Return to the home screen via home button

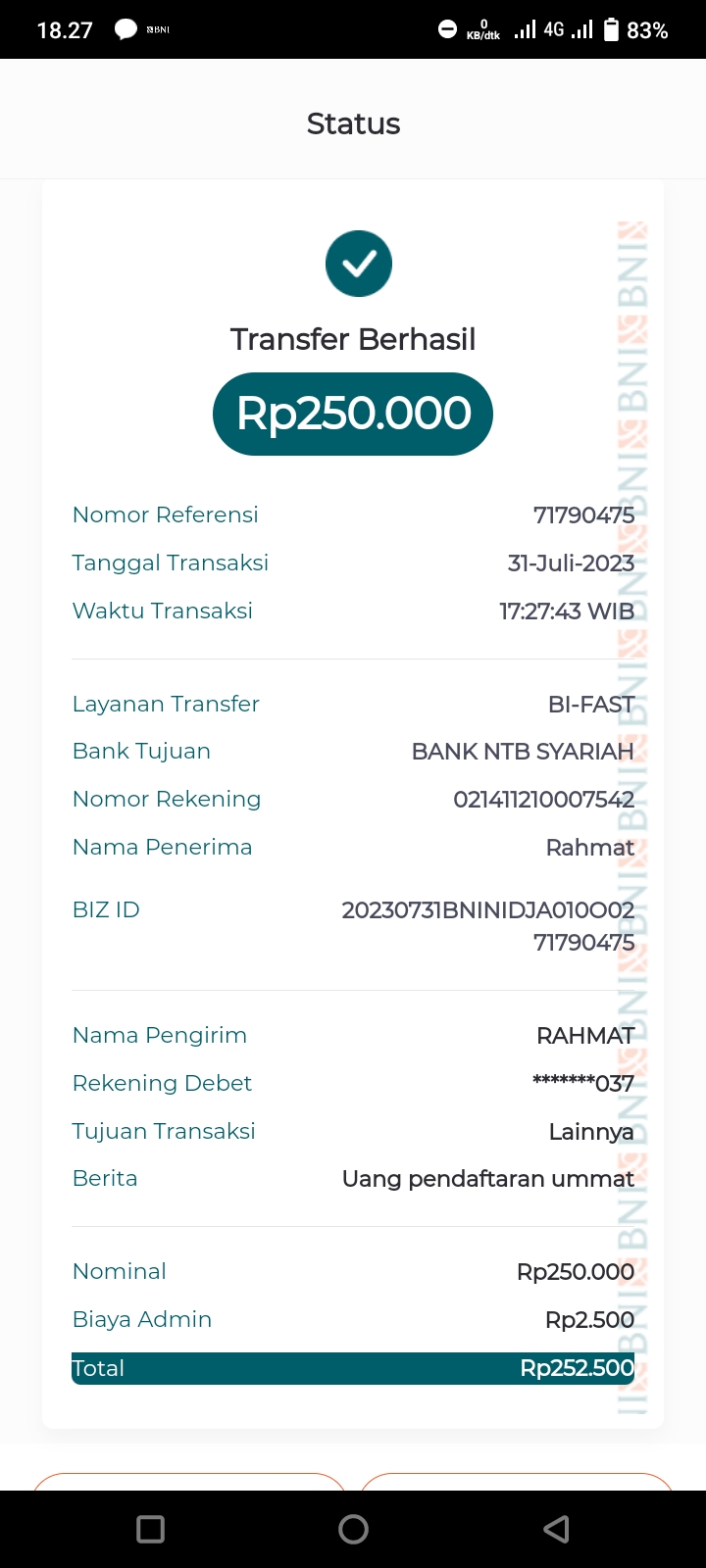pos(353,1529)
